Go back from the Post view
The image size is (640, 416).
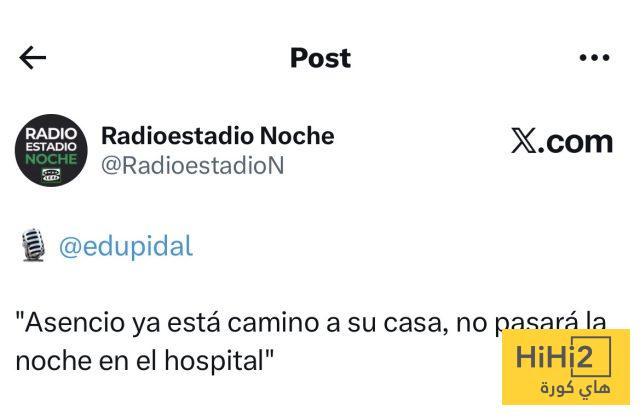point(33,58)
